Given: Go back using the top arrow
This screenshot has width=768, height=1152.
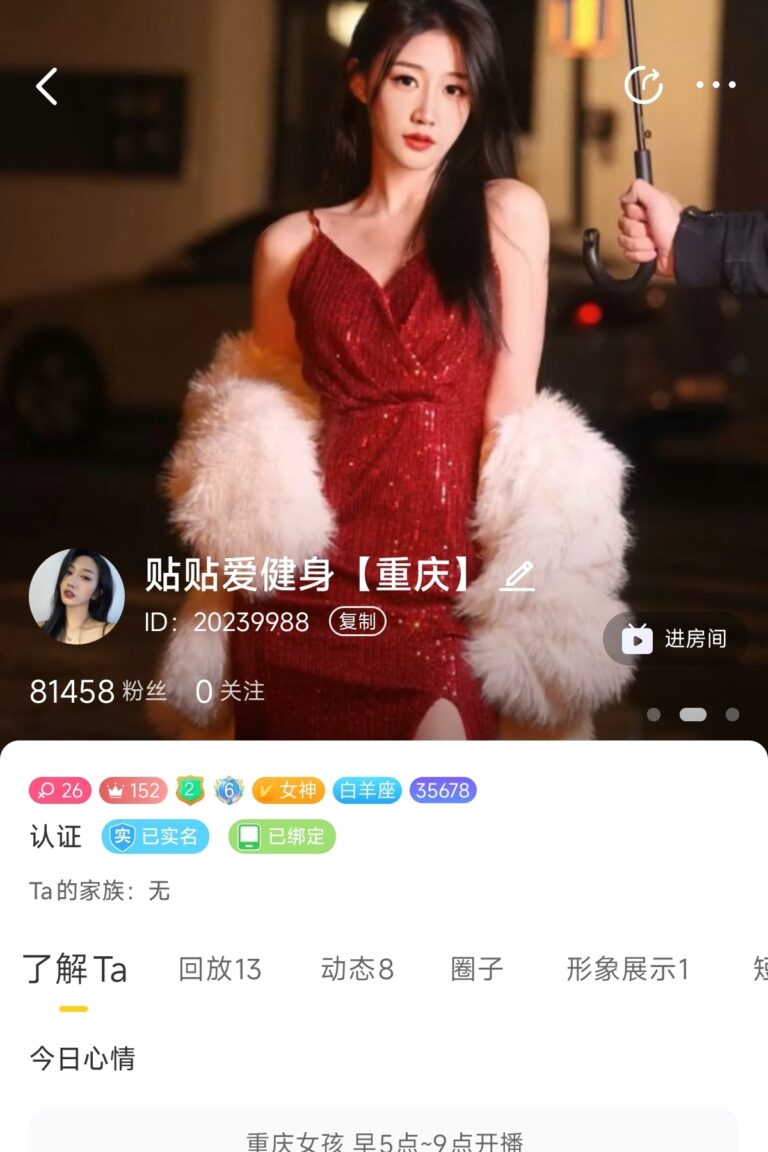Looking at the screenshot, I should 47,87.
